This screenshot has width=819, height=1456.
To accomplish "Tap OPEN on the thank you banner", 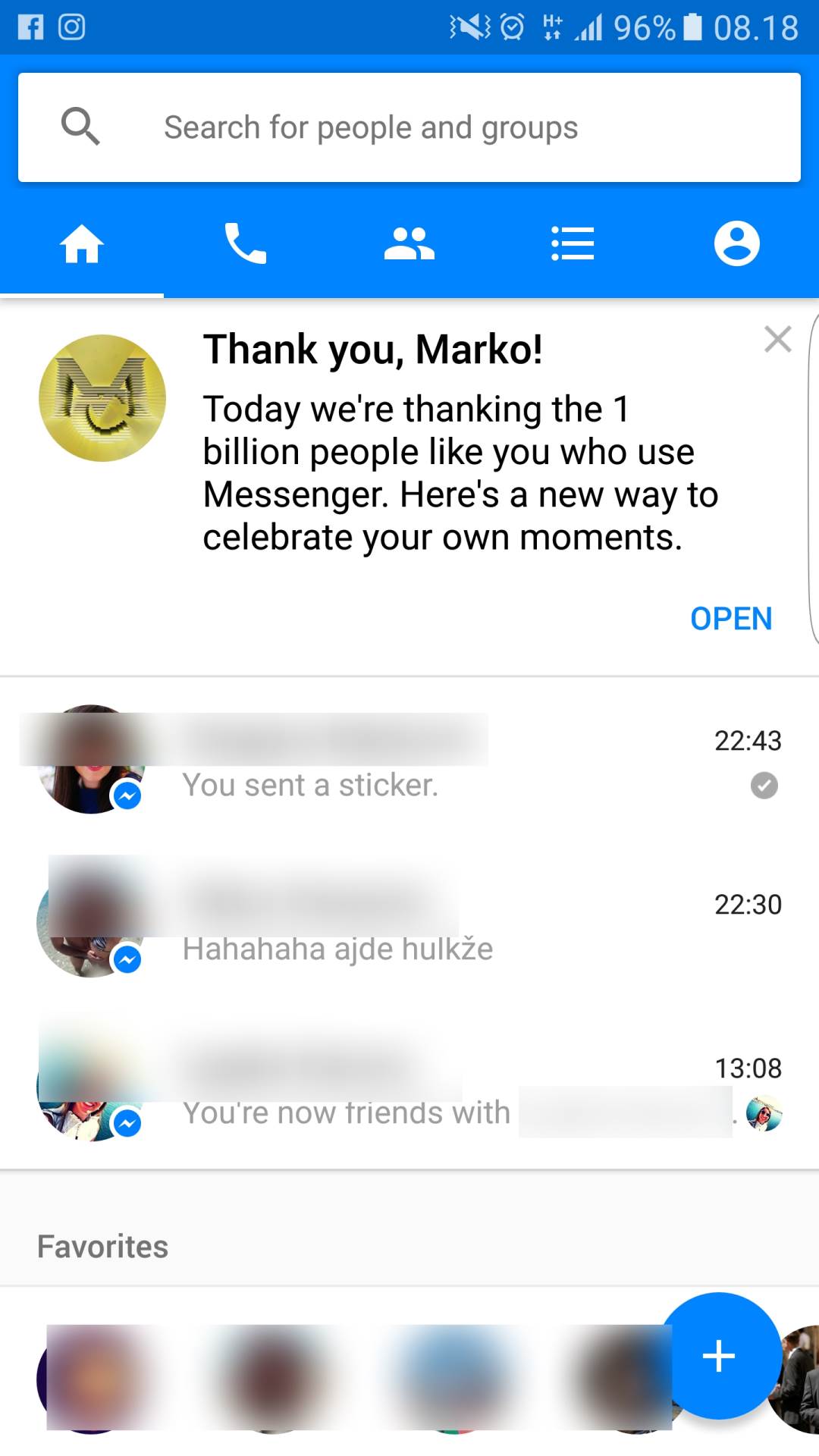I will (x=730, y=619).
